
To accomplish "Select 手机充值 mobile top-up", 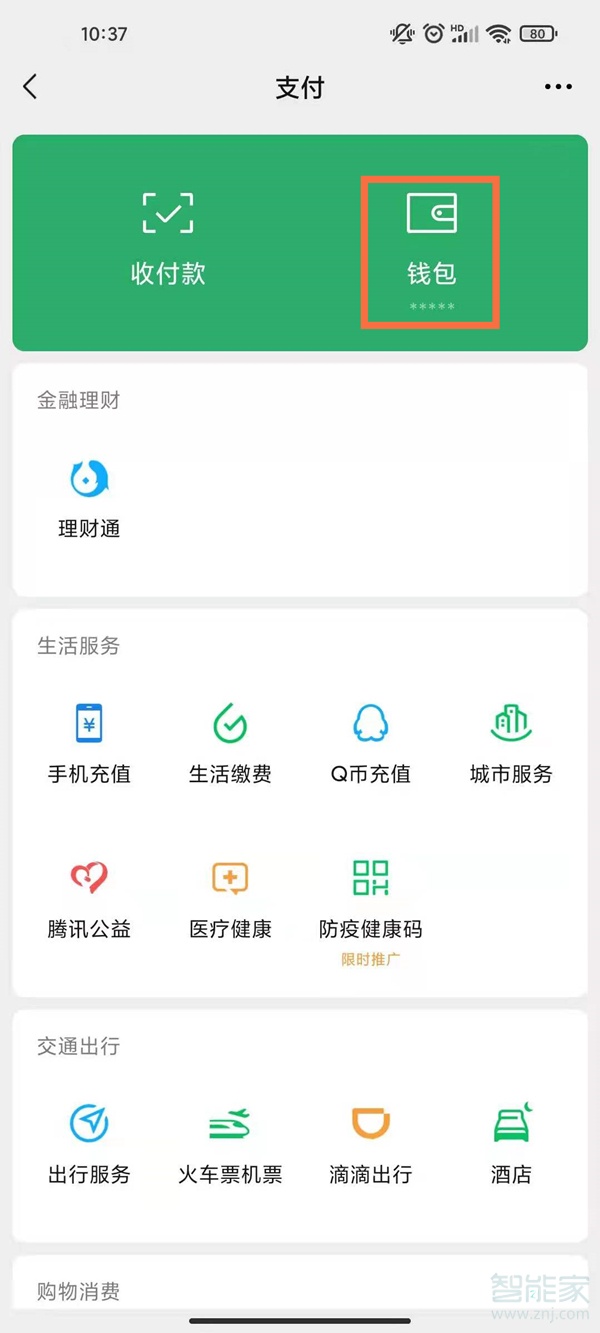I will 89,742.
